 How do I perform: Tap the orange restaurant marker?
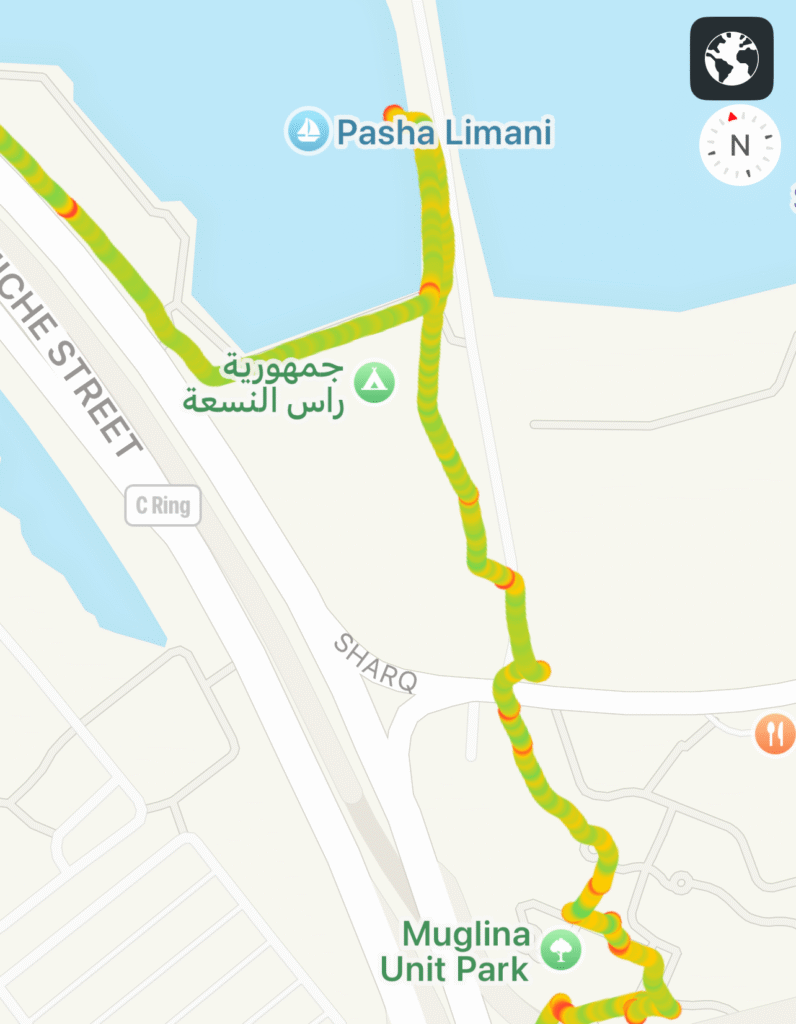point(774,735)
